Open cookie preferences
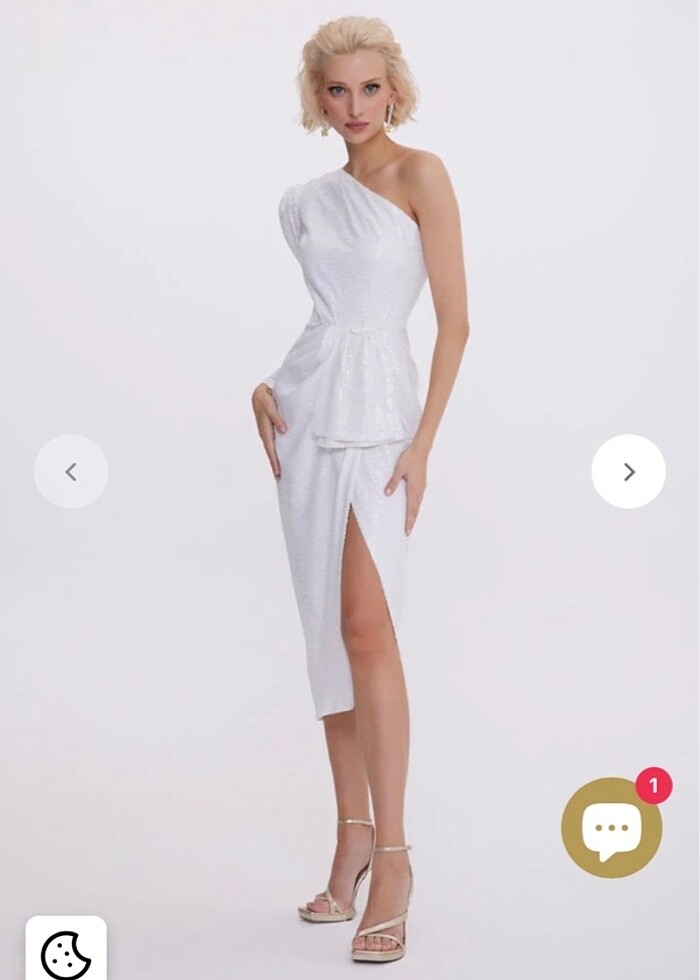700x980 pixels. [66, 951]
